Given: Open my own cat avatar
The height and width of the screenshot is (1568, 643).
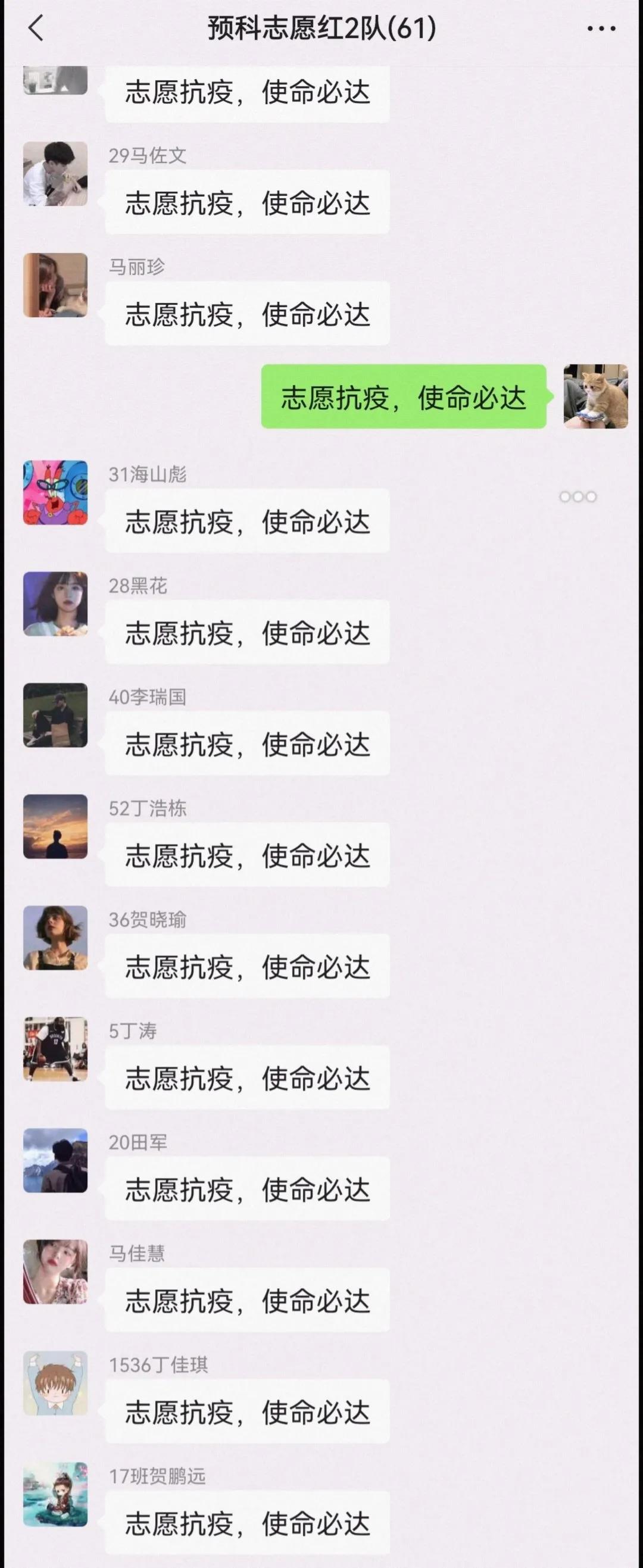Looking at the screenshot, I should (595, 397).
